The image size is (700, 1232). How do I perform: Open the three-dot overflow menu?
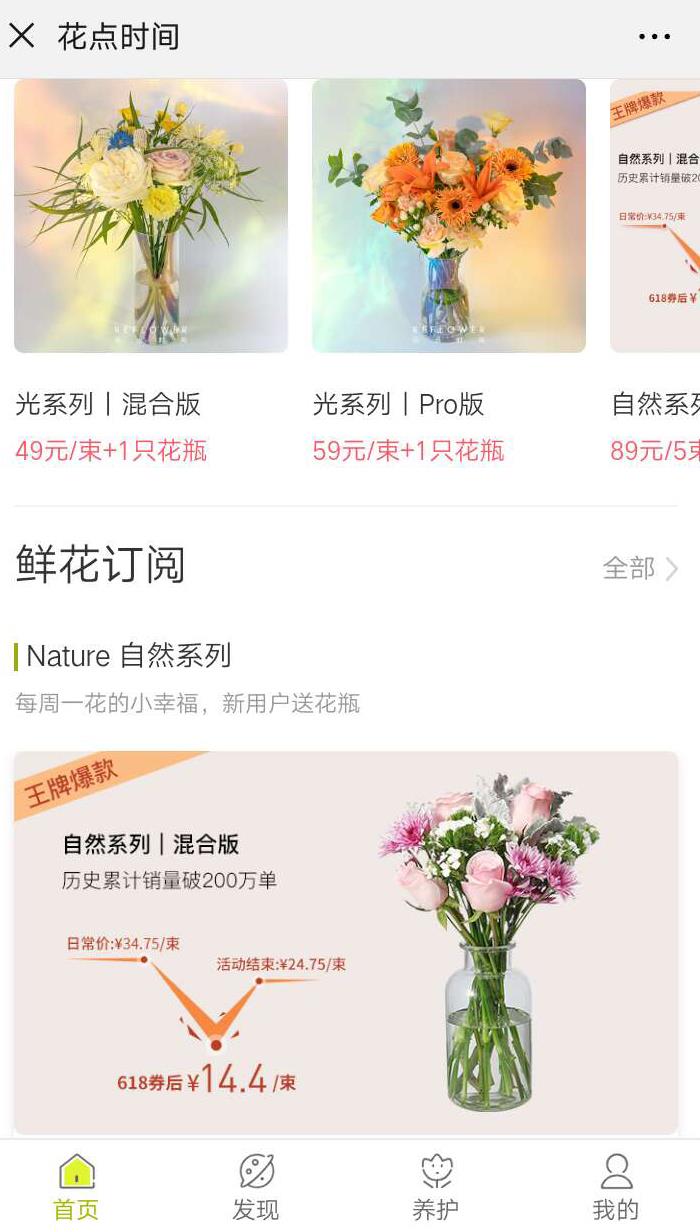654,37
